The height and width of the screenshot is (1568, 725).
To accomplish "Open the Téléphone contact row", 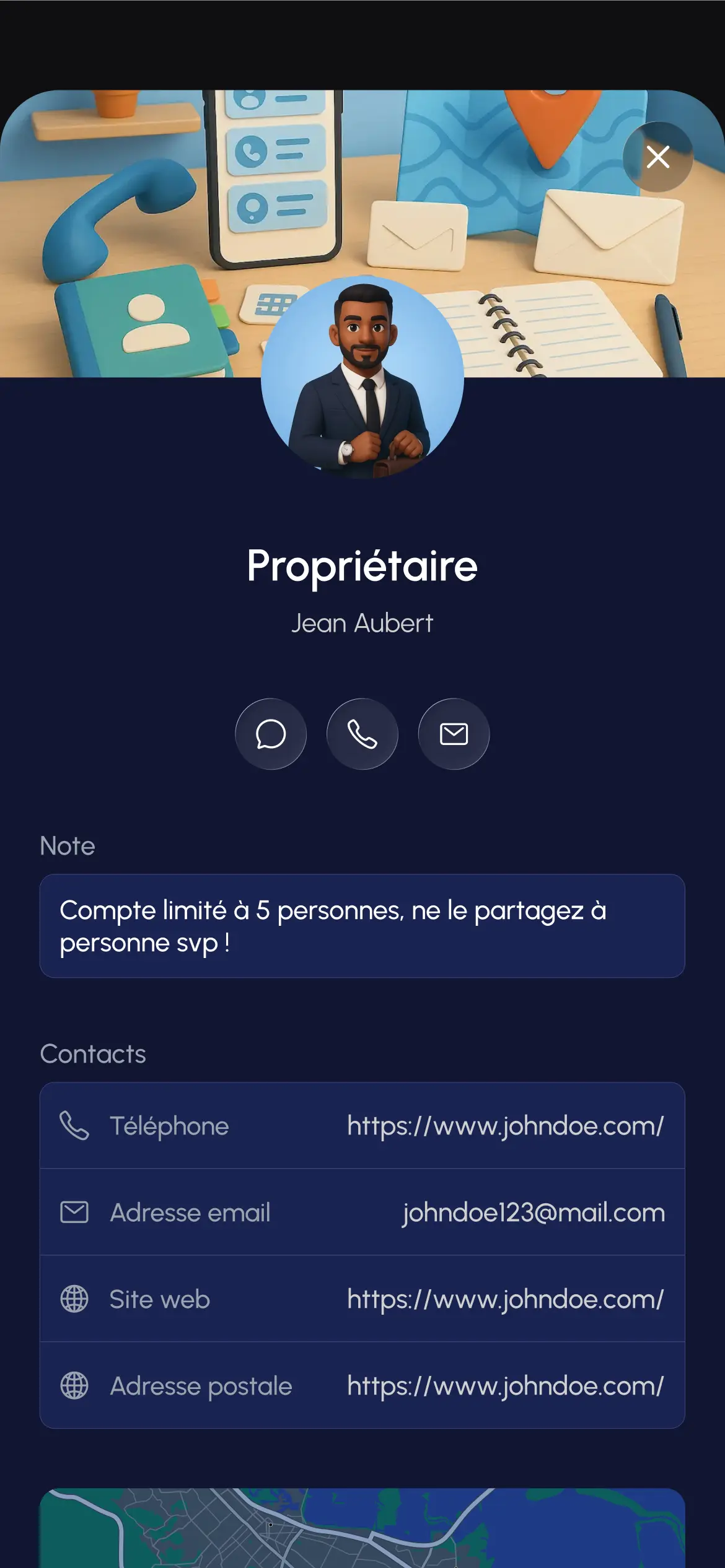I will (362, 1126).
